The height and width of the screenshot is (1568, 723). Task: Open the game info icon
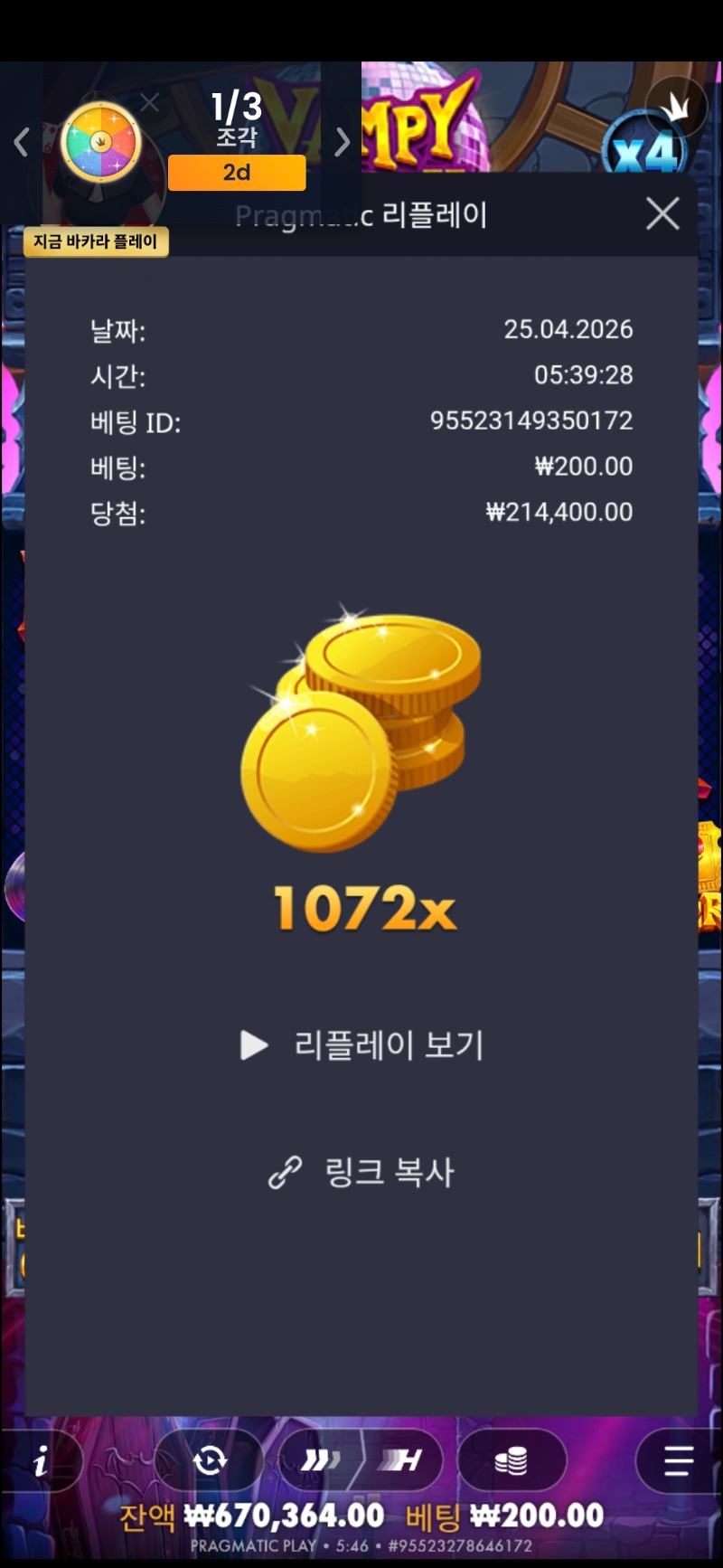pyautogui.click(x=41, y=1460)
